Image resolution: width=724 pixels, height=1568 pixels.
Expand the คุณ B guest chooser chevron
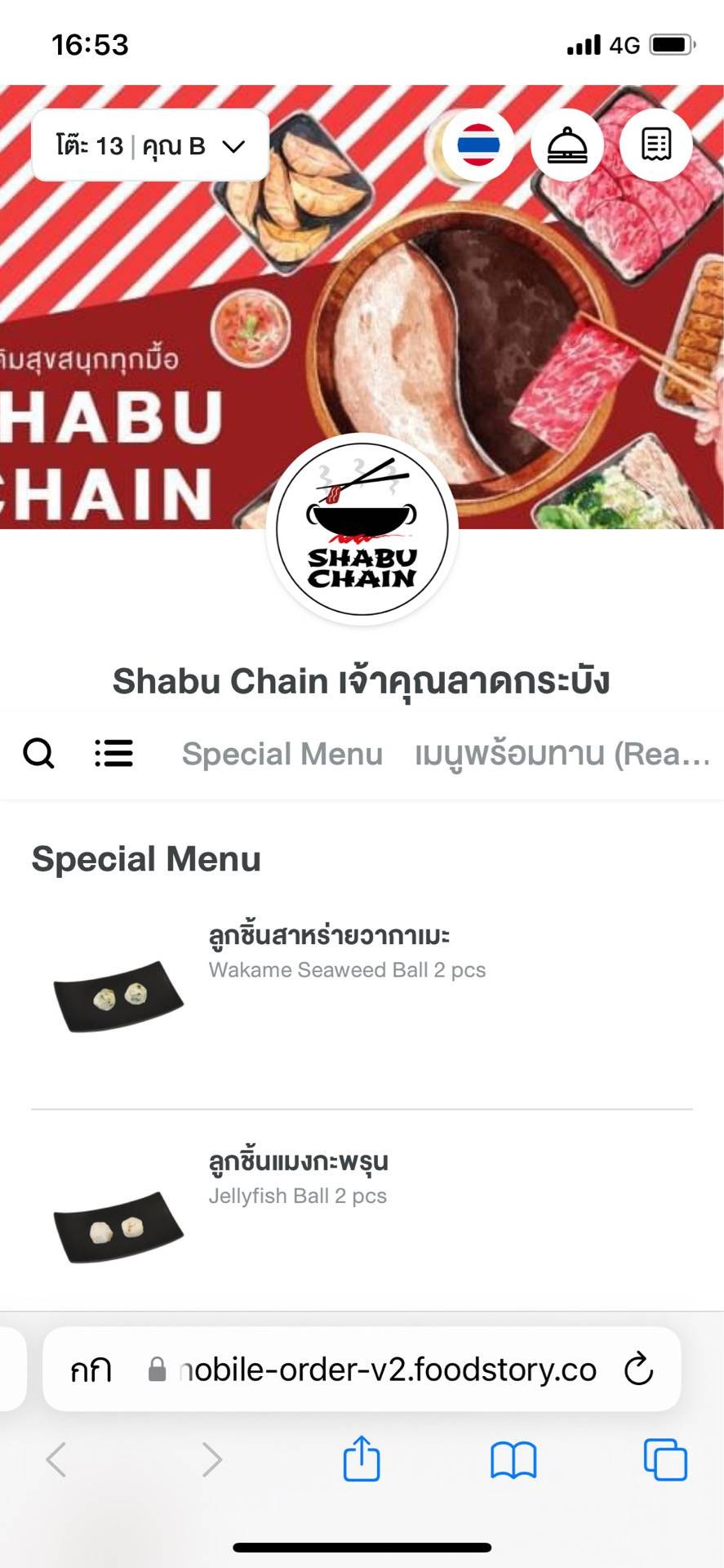pyautogui.click(x=234, y=146)
